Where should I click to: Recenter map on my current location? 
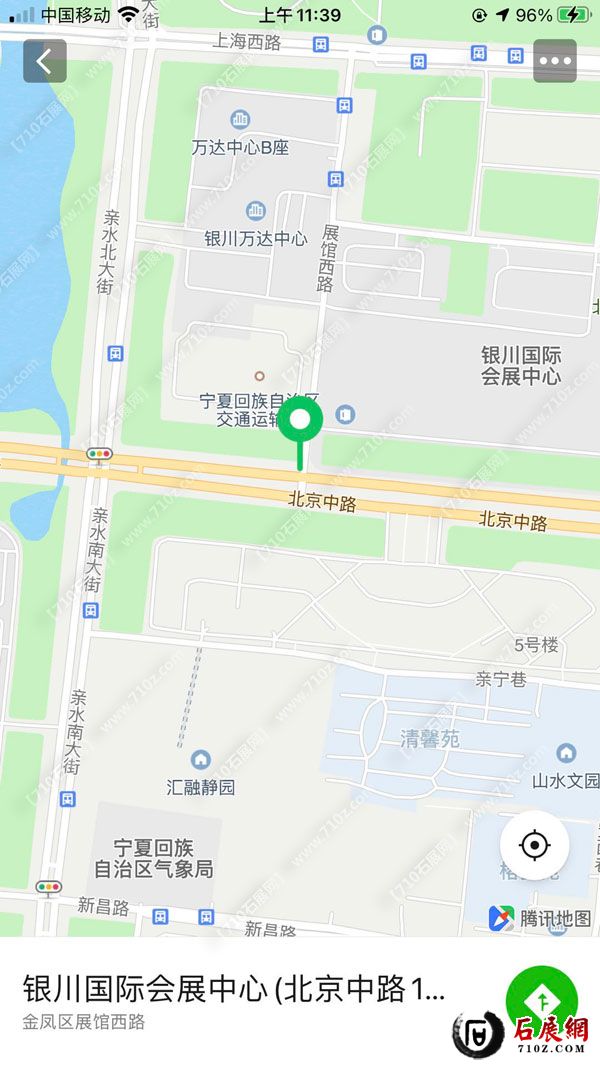535,846
